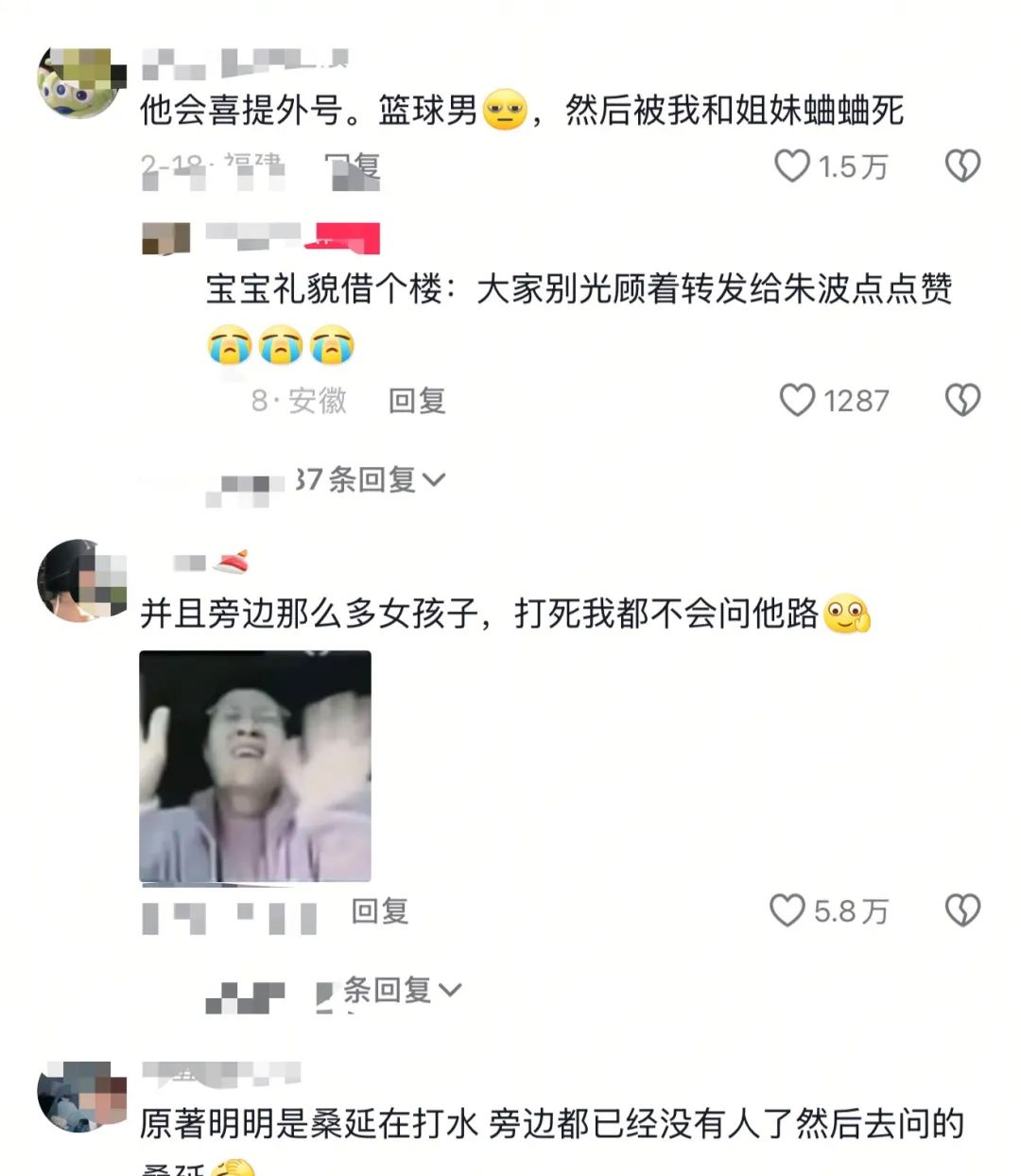Like the 宝宝礼貌借个楼 reply

tap(797, 400)
